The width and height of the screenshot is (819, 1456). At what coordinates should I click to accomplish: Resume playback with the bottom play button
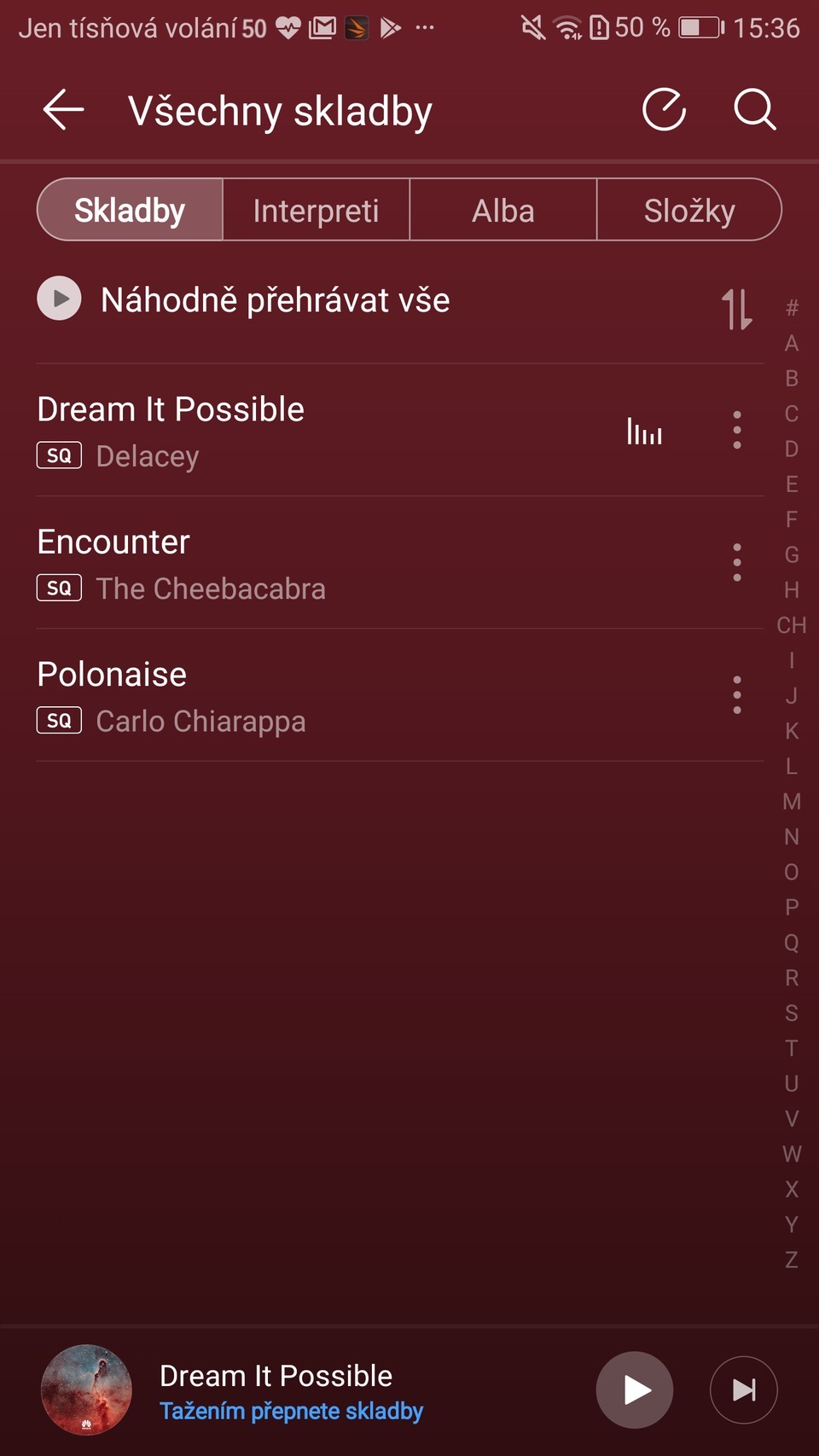pyautogui.click(x=635, y=1390)
